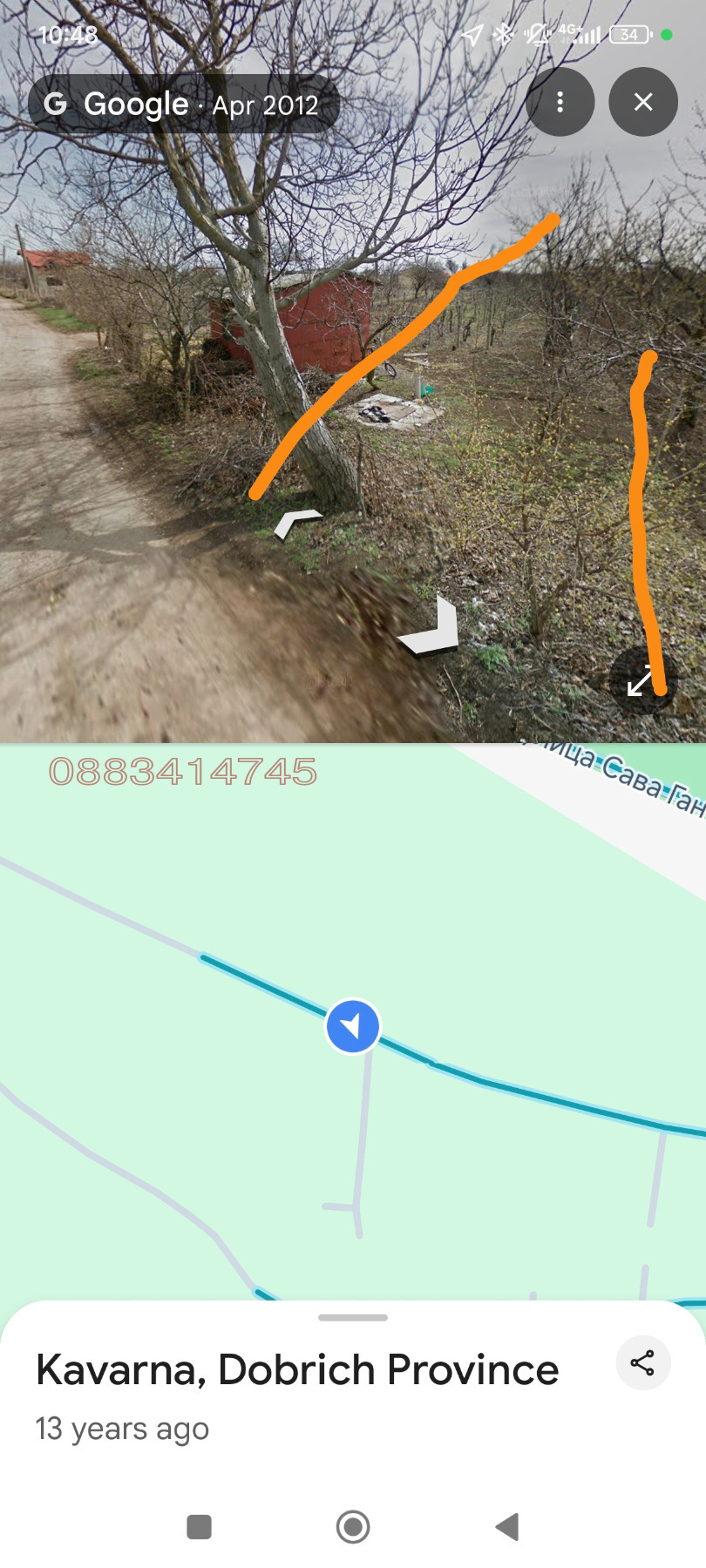The width and height of the screenshot is (706, 1568).
Task: Tap the blue position marker on map
Action: click(x=353, y=1026)
